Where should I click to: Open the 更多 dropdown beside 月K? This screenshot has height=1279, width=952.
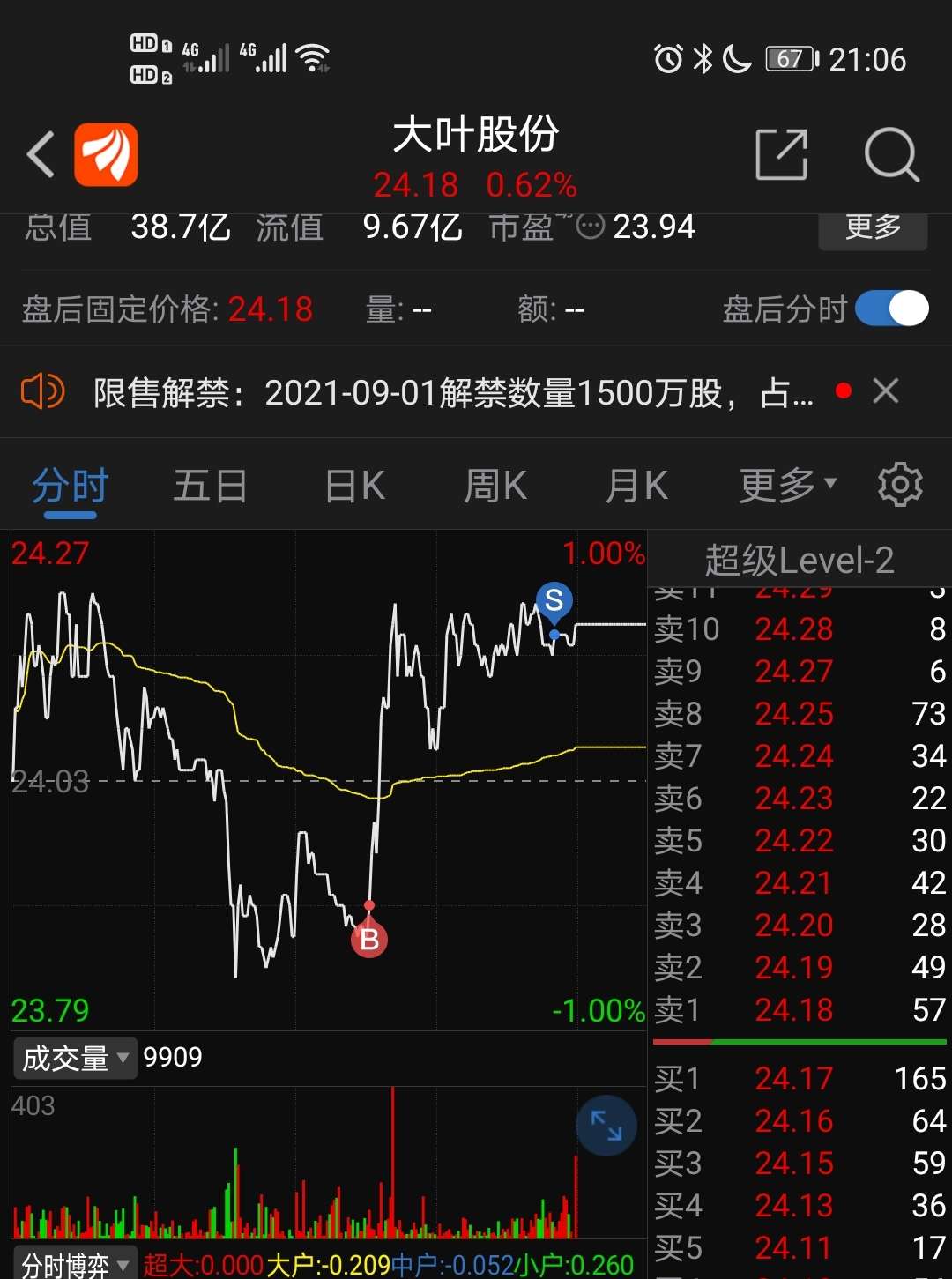pyautogui.click(x=783, y=485)
